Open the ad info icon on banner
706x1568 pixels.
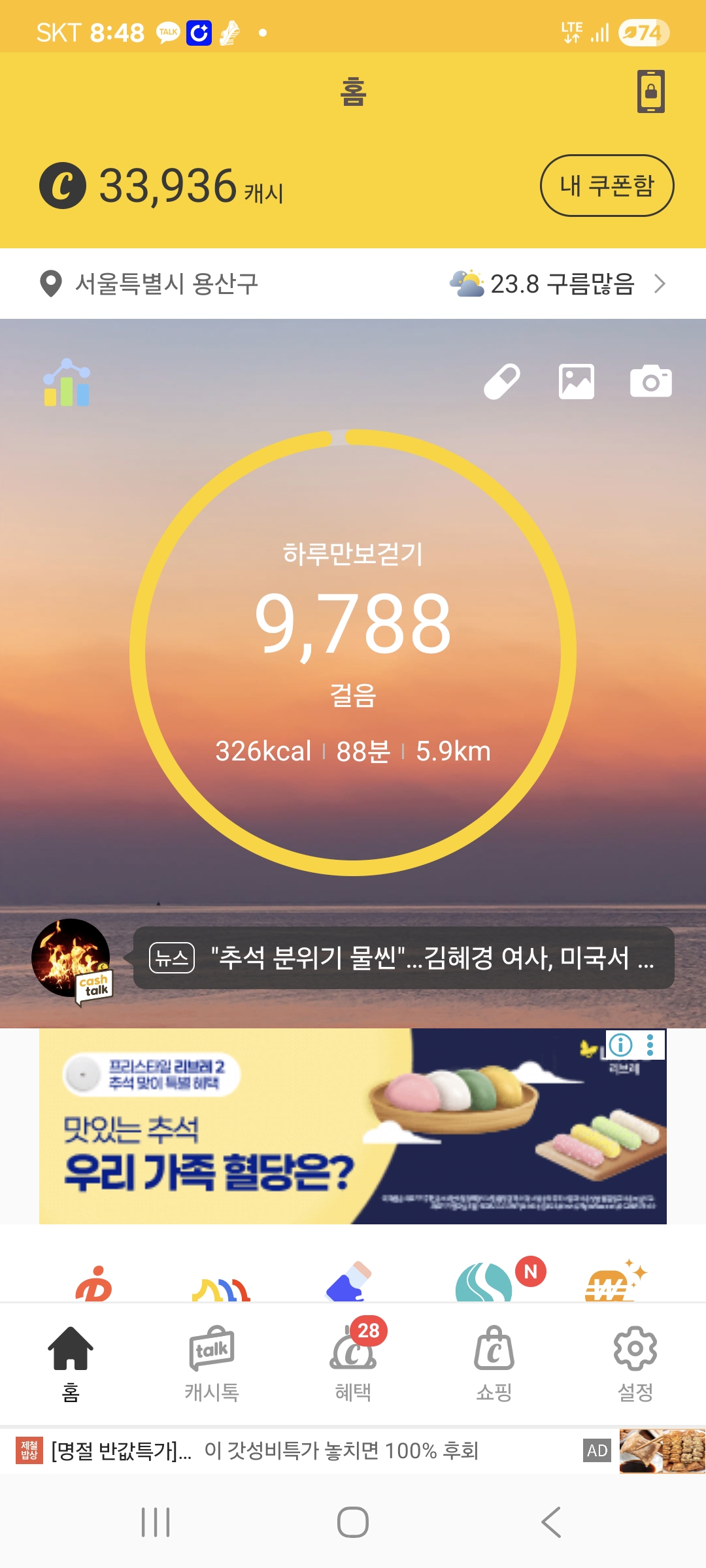620,1045
